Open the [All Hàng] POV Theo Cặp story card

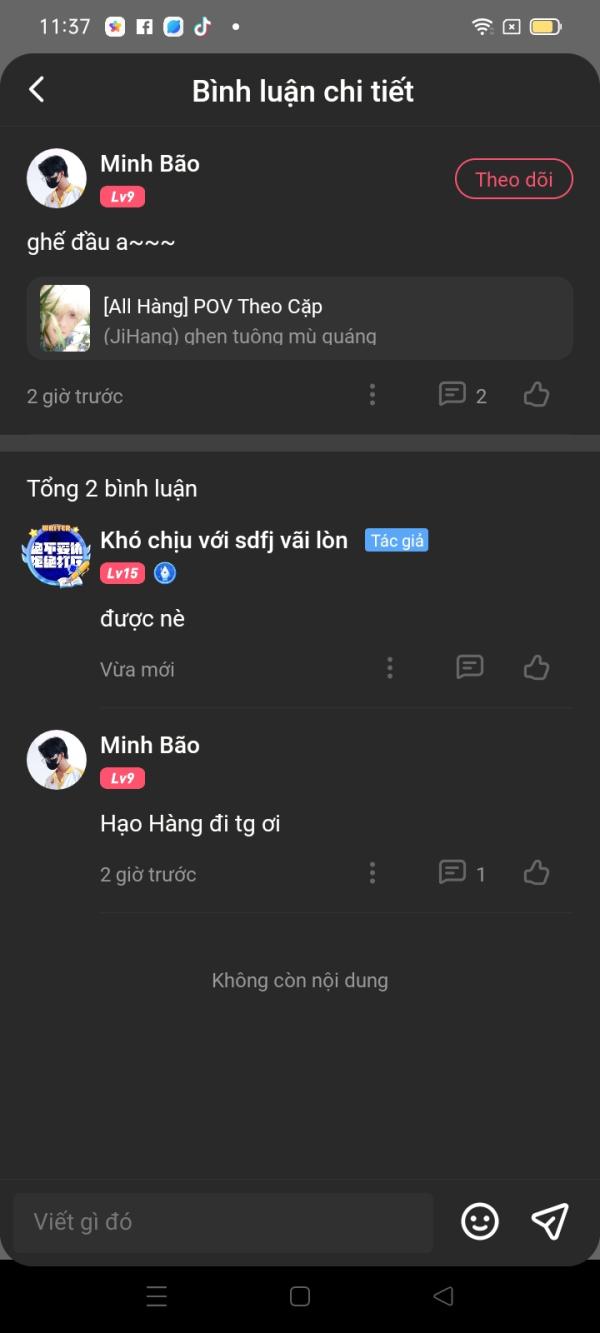click(300, 318)
